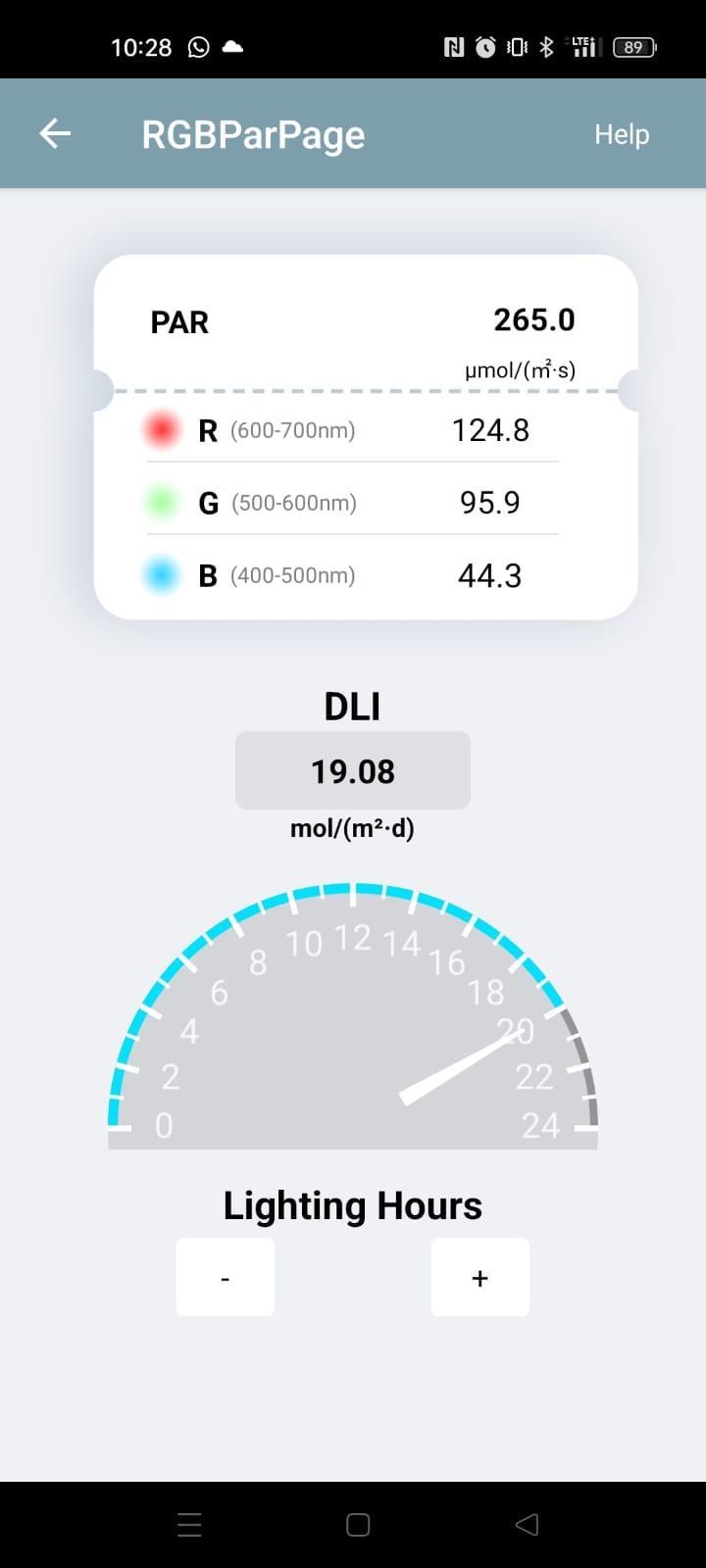Viewport: 706px width, 1568px height.
Task: Open recent apps from navigation bar
Action: [189, 1524]
